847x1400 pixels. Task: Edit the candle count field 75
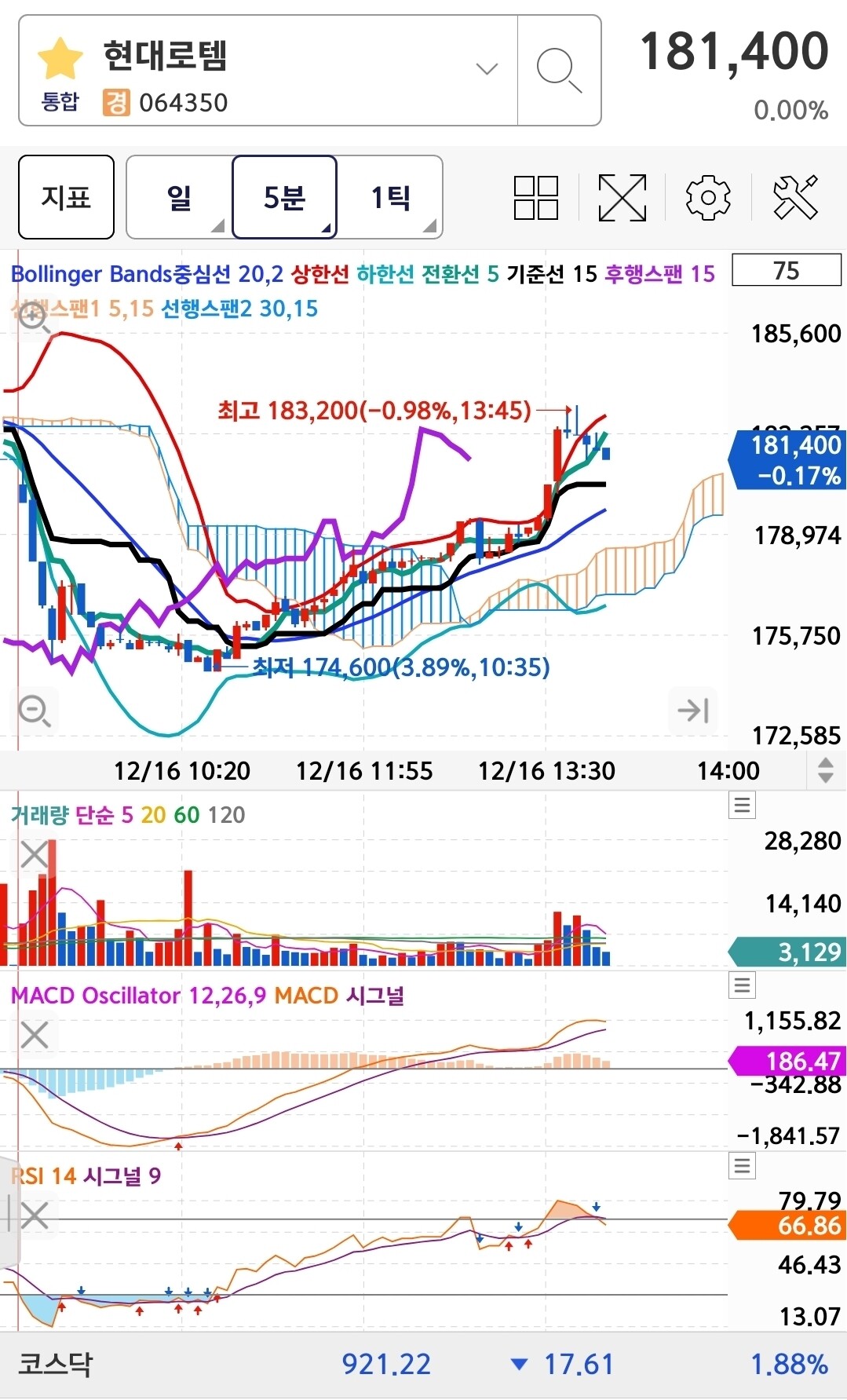(786, 271)
